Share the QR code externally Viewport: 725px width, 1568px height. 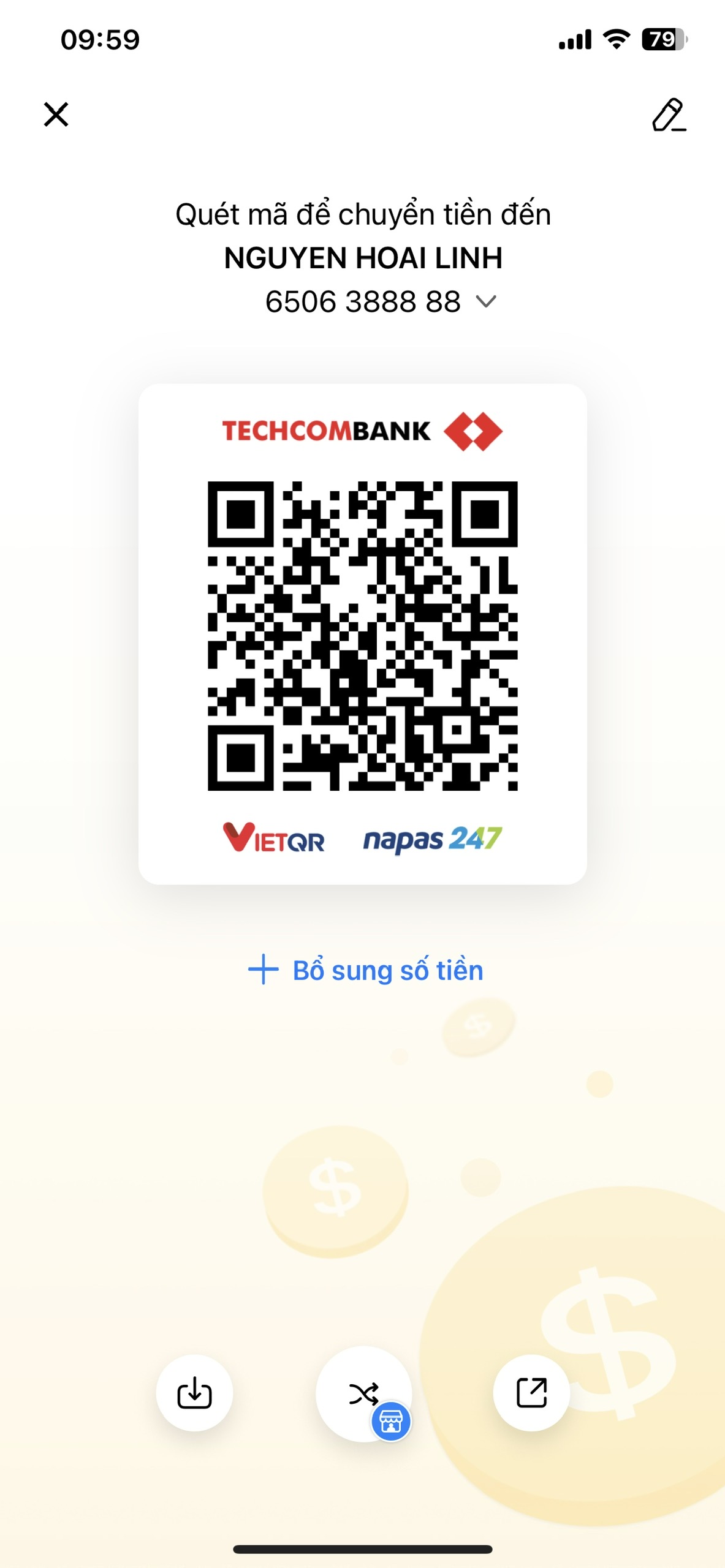tap(531, 1393)
